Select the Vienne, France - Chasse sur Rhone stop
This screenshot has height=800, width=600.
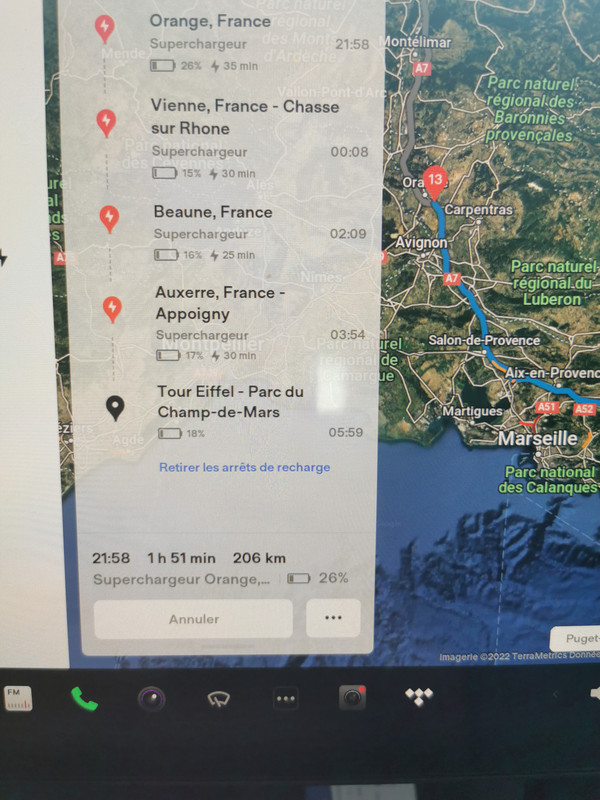click(x=245, y=117)
